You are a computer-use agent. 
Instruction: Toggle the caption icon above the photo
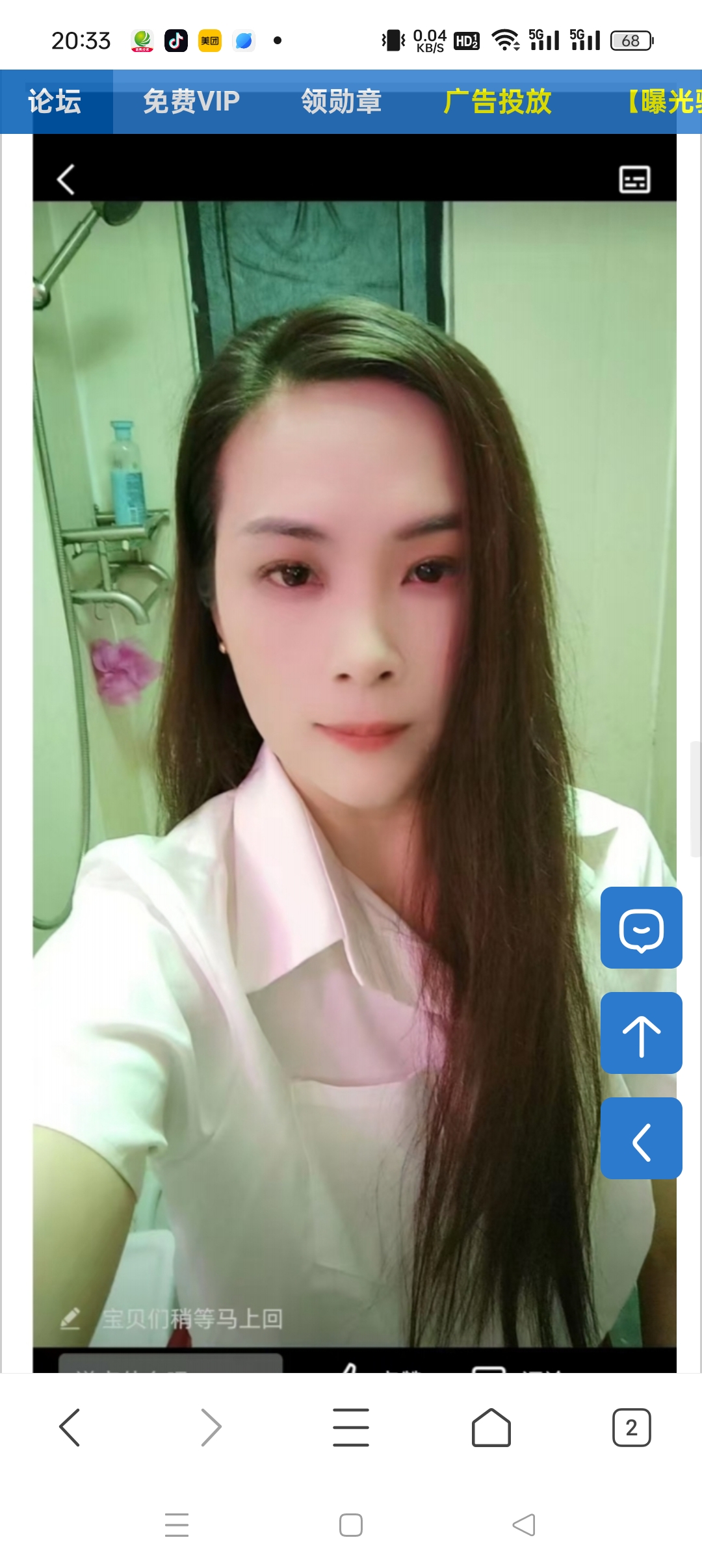pyautogui.click(x=634, y=179)
